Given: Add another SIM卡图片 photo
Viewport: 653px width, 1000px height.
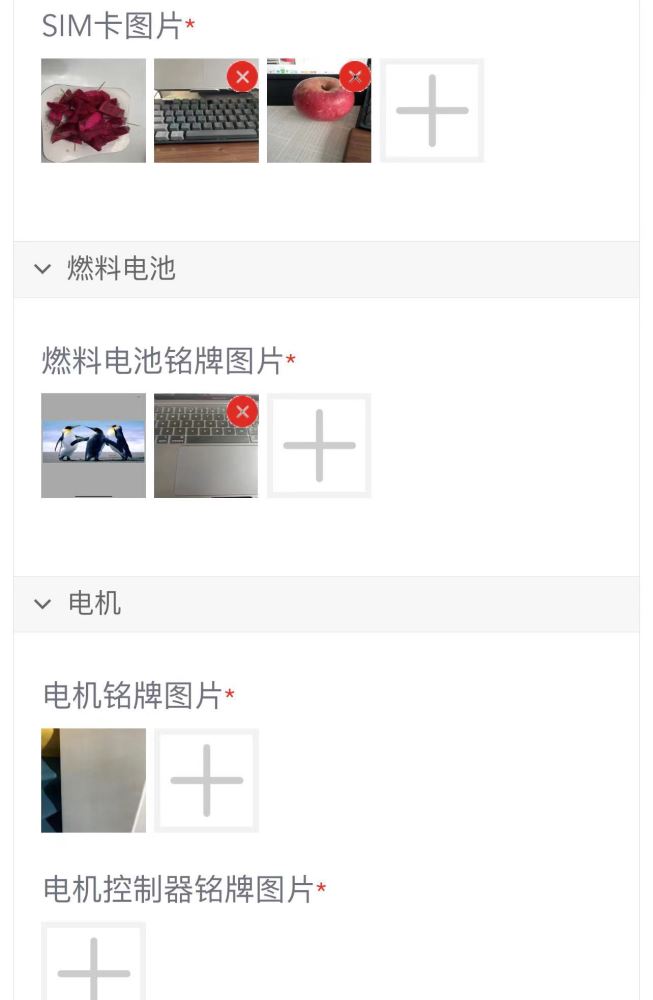Looking at the screenshot, I should click(x=432, y=110).
